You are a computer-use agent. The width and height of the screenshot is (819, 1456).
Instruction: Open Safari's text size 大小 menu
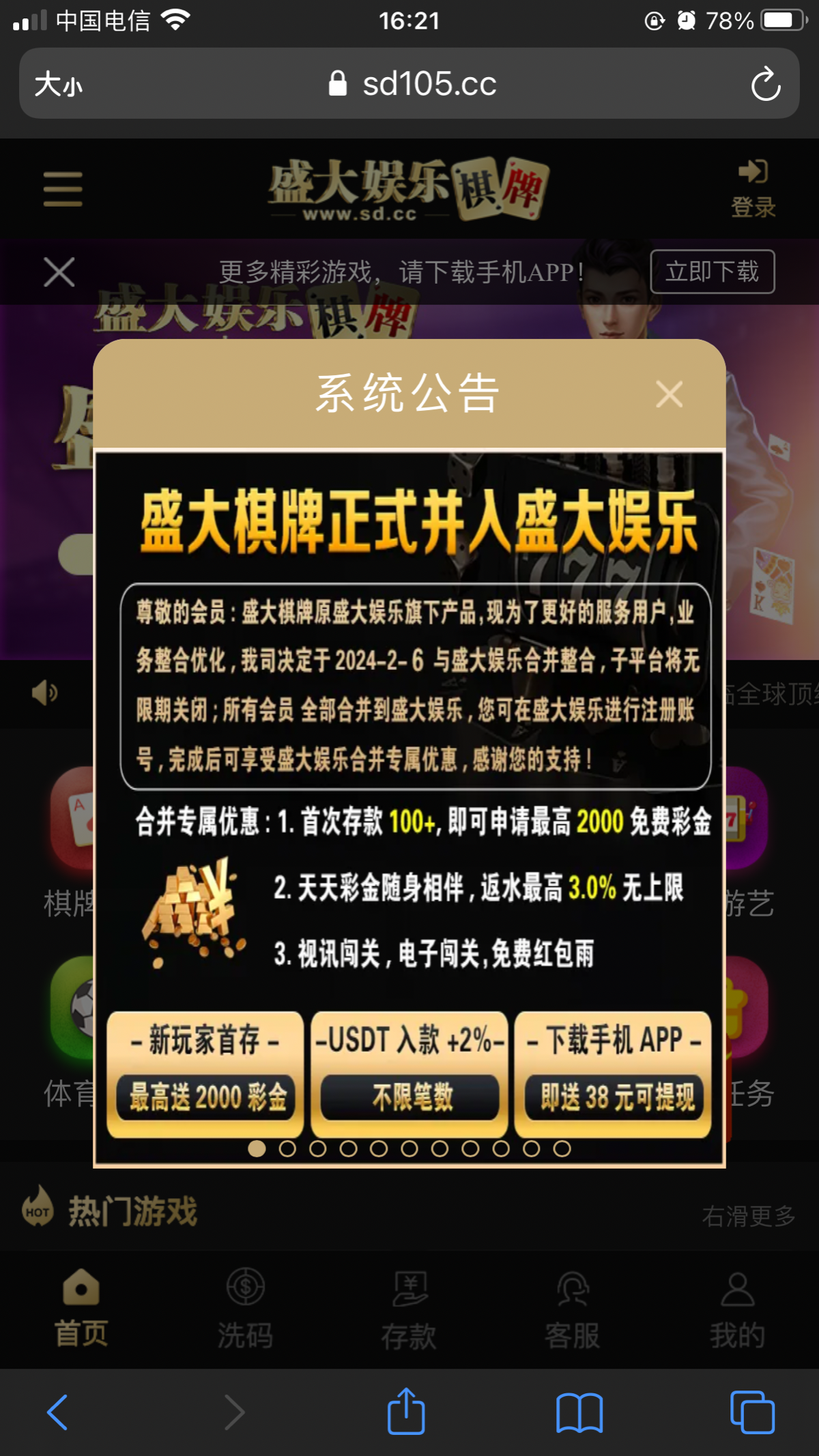point(59,84)
